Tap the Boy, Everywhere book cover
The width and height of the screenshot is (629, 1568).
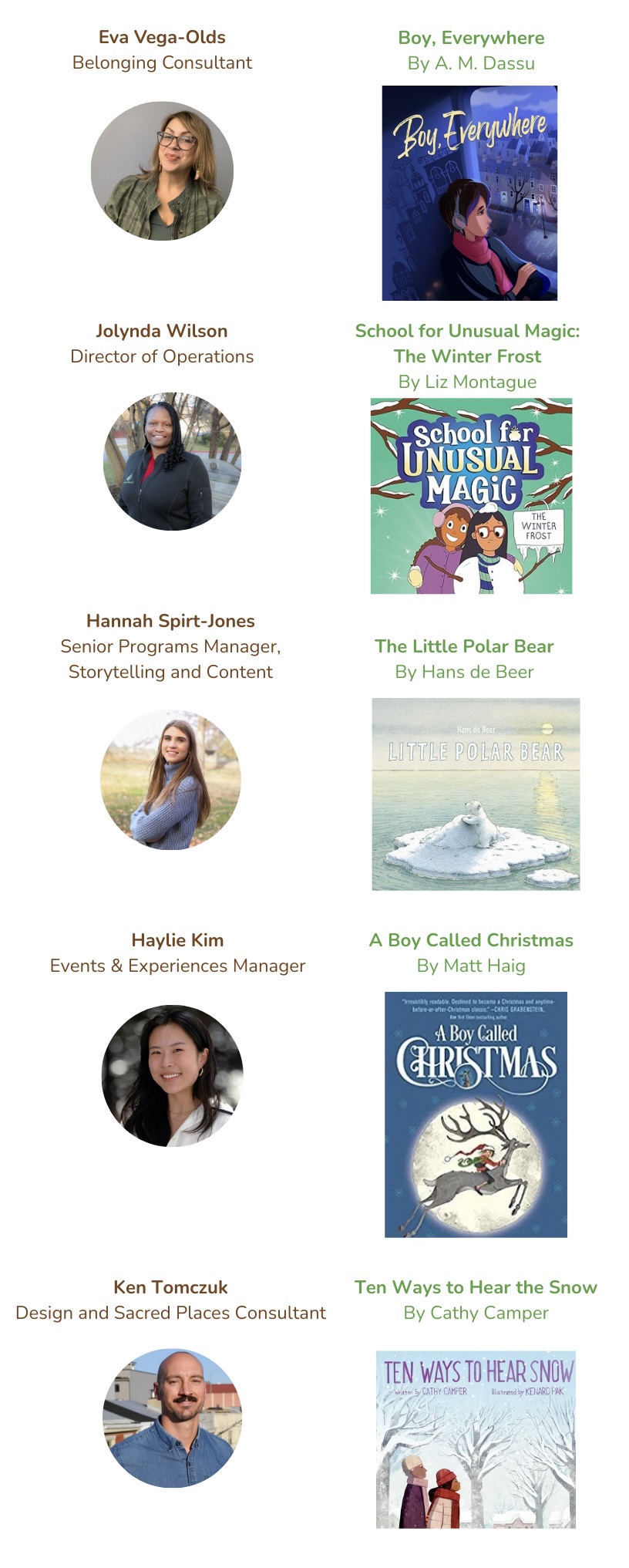(469, 193)
